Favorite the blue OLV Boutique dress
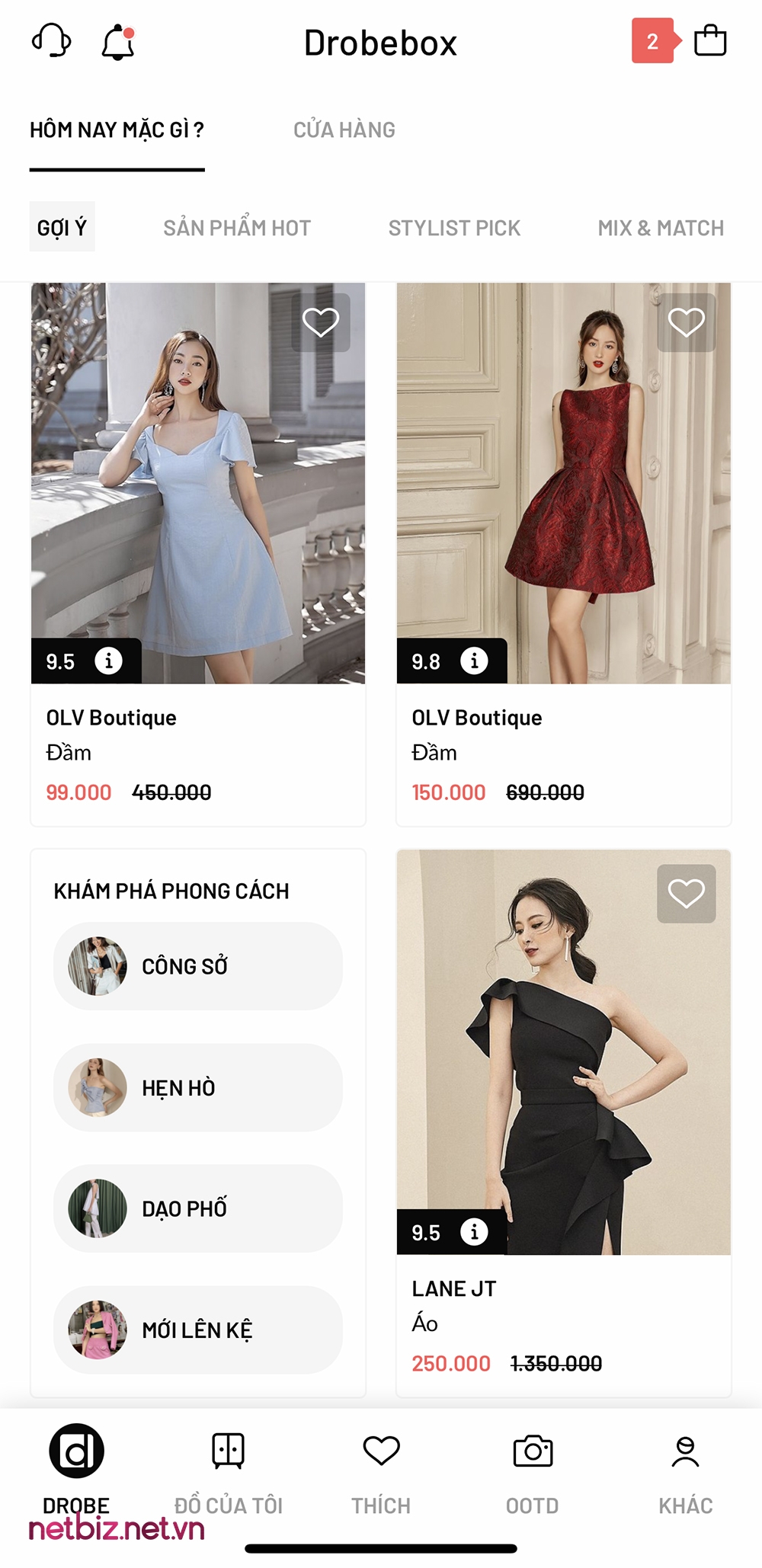 click(321, 322)
